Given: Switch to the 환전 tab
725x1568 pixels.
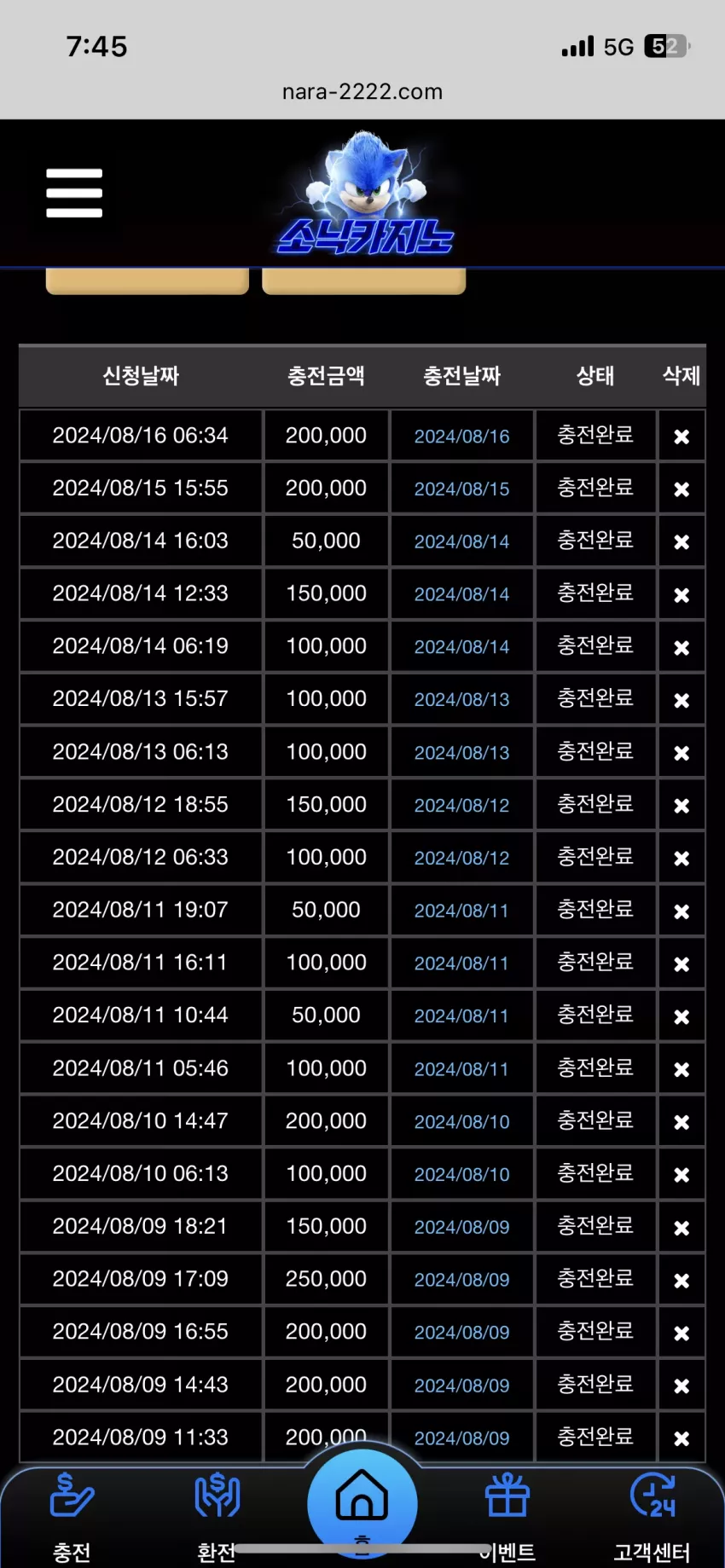Looking at the screenshot, I should coord(217,1518).
